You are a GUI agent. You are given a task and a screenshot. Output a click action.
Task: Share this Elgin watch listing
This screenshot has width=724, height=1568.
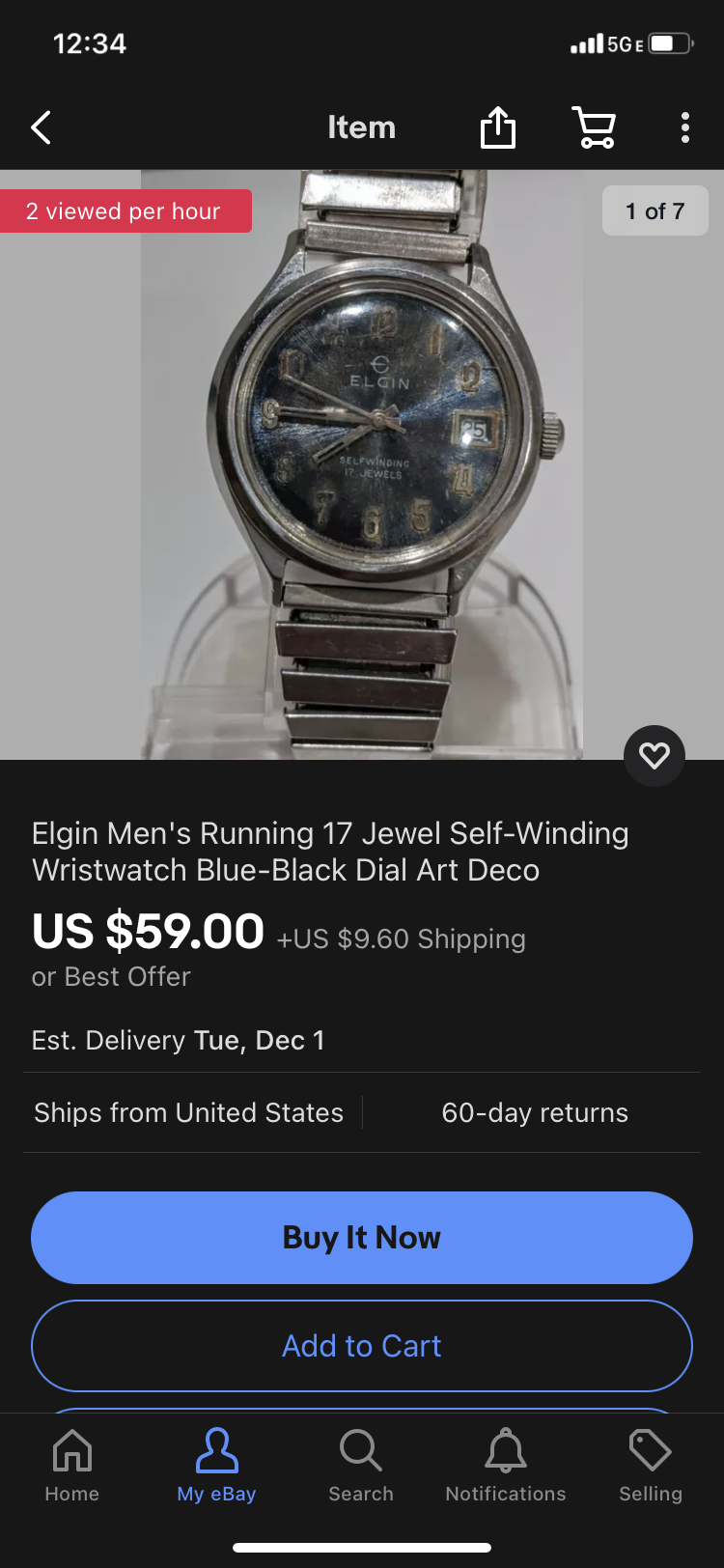click(498, 127)
